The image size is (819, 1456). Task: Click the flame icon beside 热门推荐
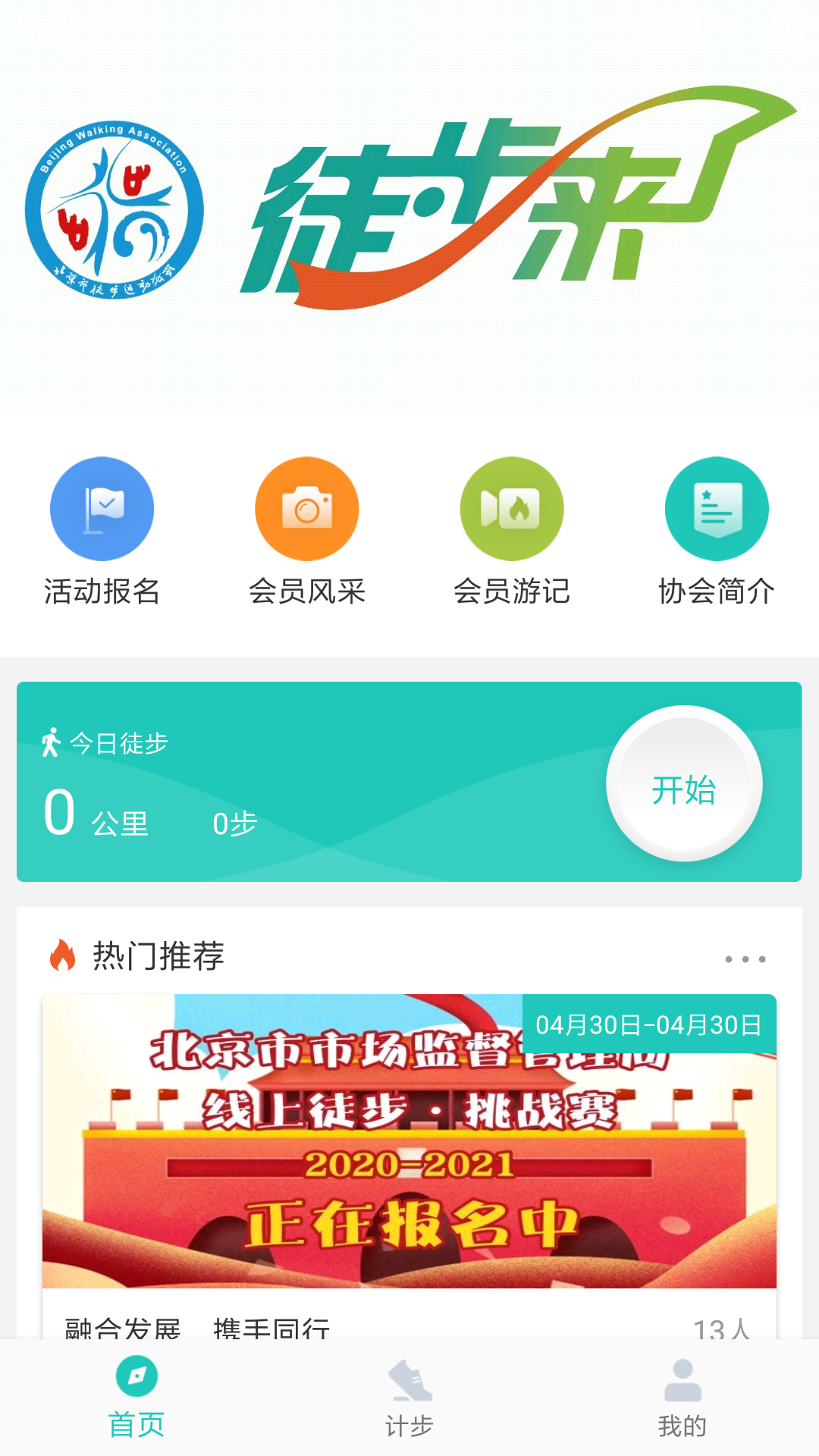tap(62, 957)
